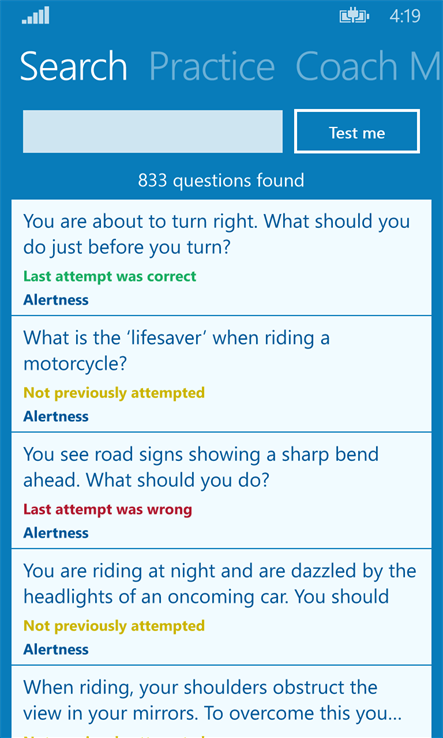This screenshot has height=738, width=443.
Task: Open the question about turning right
Action: [221, 257]
